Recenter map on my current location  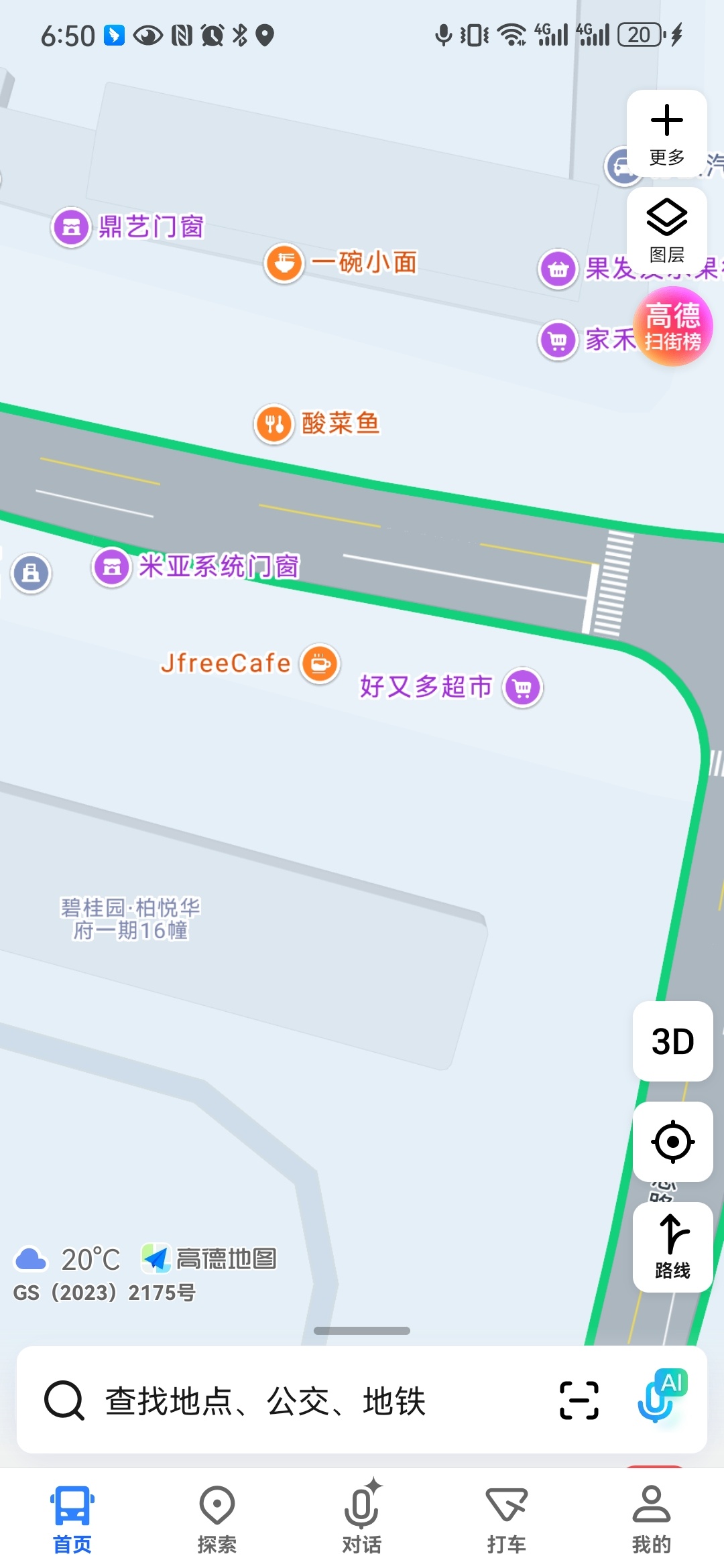pos(672,1141)
